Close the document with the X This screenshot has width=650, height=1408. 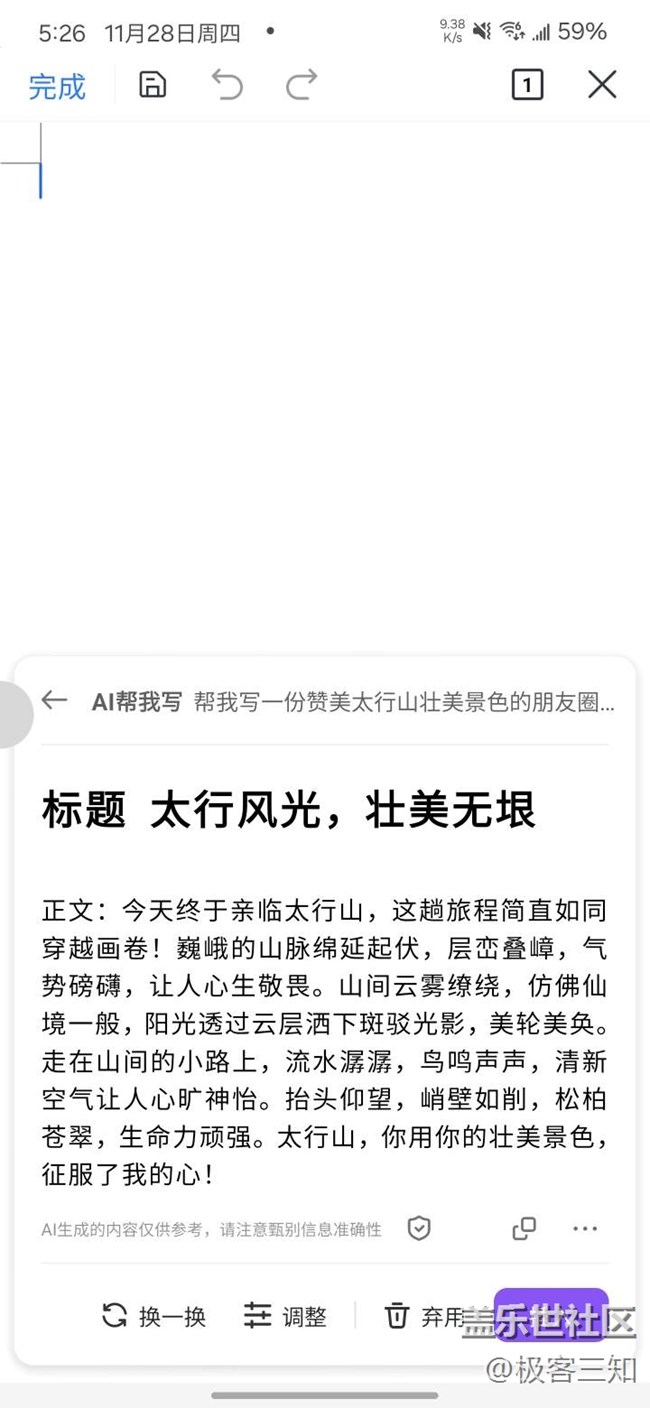(602, 85)
